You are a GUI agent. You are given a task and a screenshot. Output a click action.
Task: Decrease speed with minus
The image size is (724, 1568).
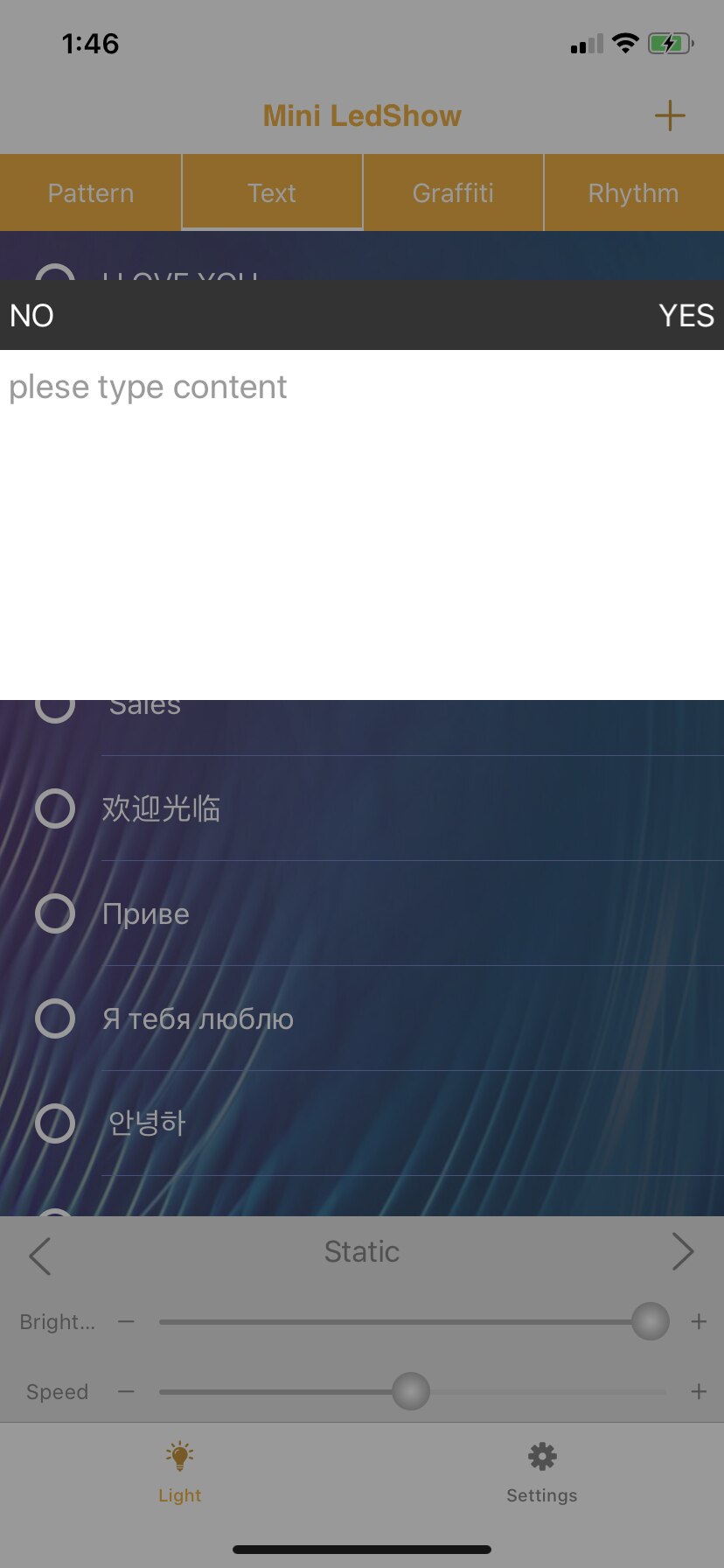tap(127, 1391)
